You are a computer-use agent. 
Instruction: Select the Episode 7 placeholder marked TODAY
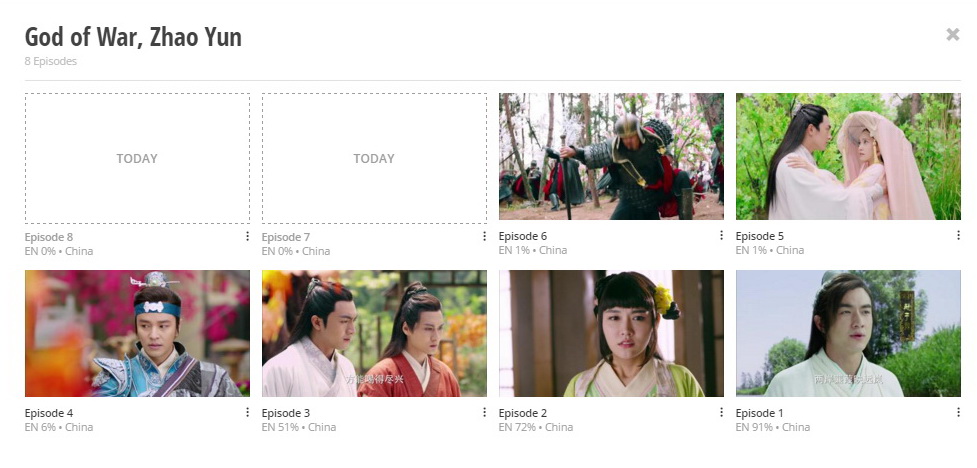(x=374, y=158)
